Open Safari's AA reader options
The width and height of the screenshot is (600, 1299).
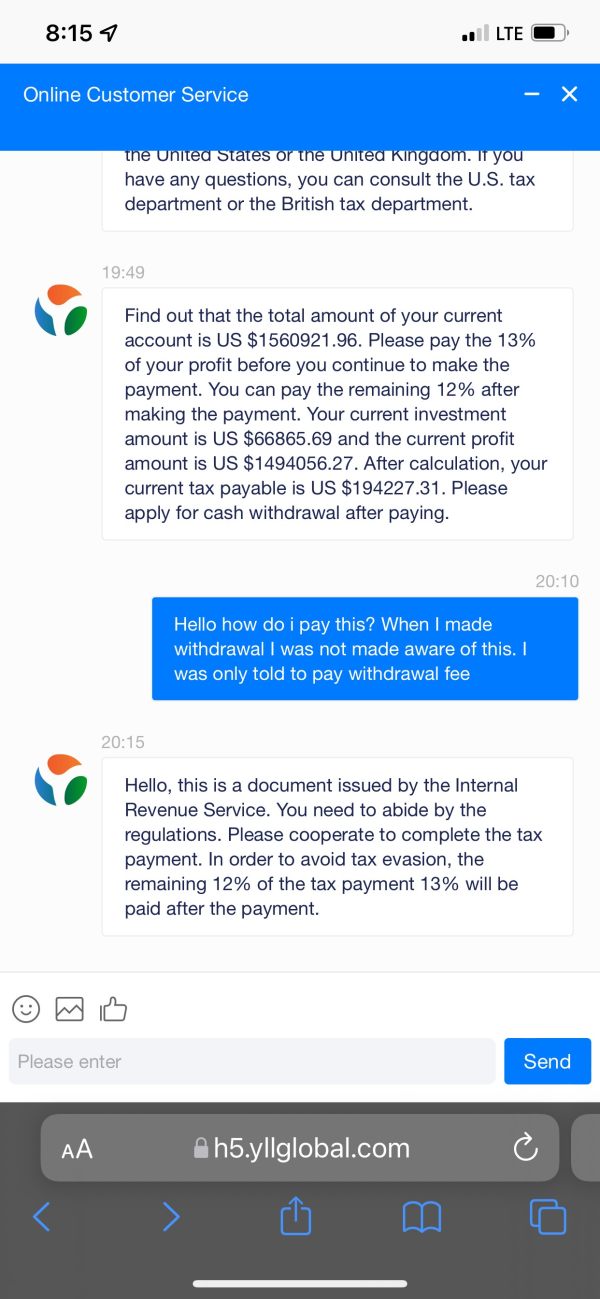(x=77, y=1149)
